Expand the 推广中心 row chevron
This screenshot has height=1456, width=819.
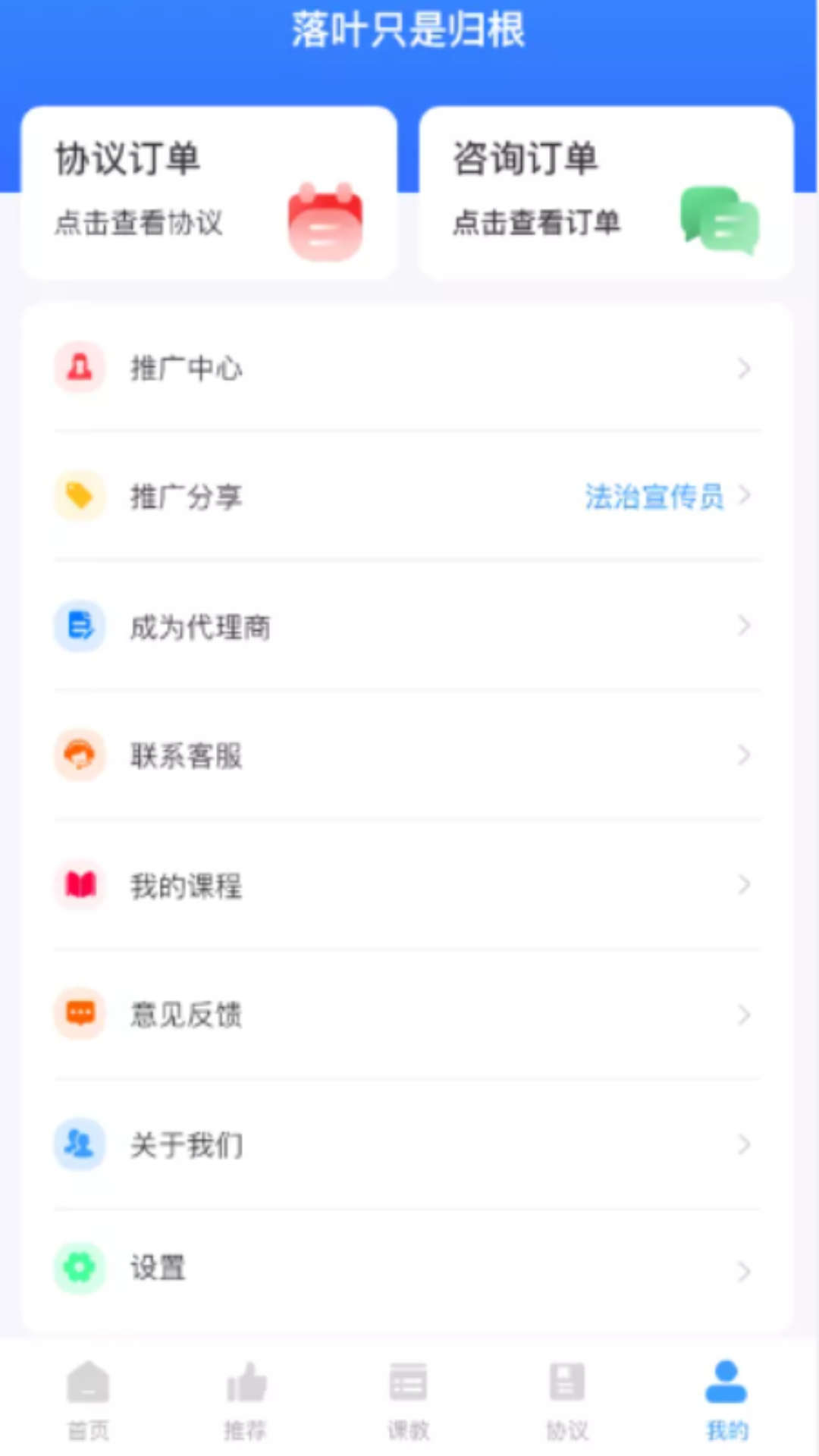(743, 369)
